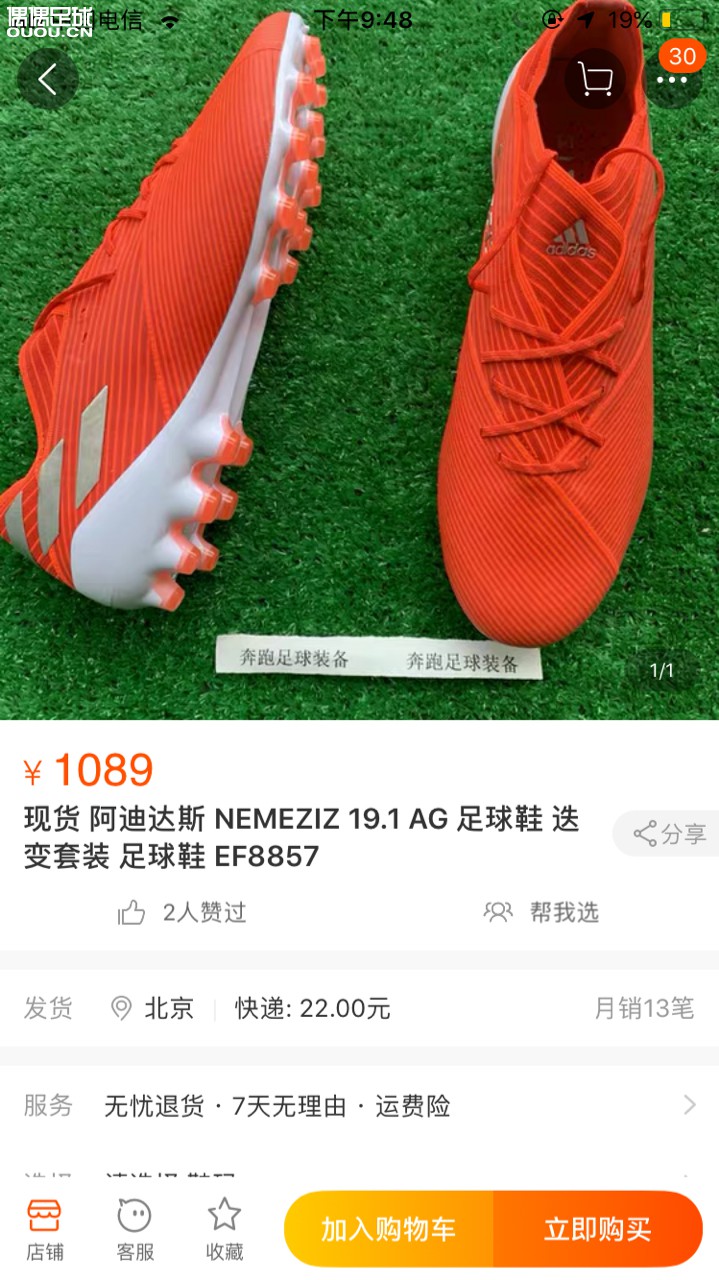Open the 店铺 shop page

45,1229
